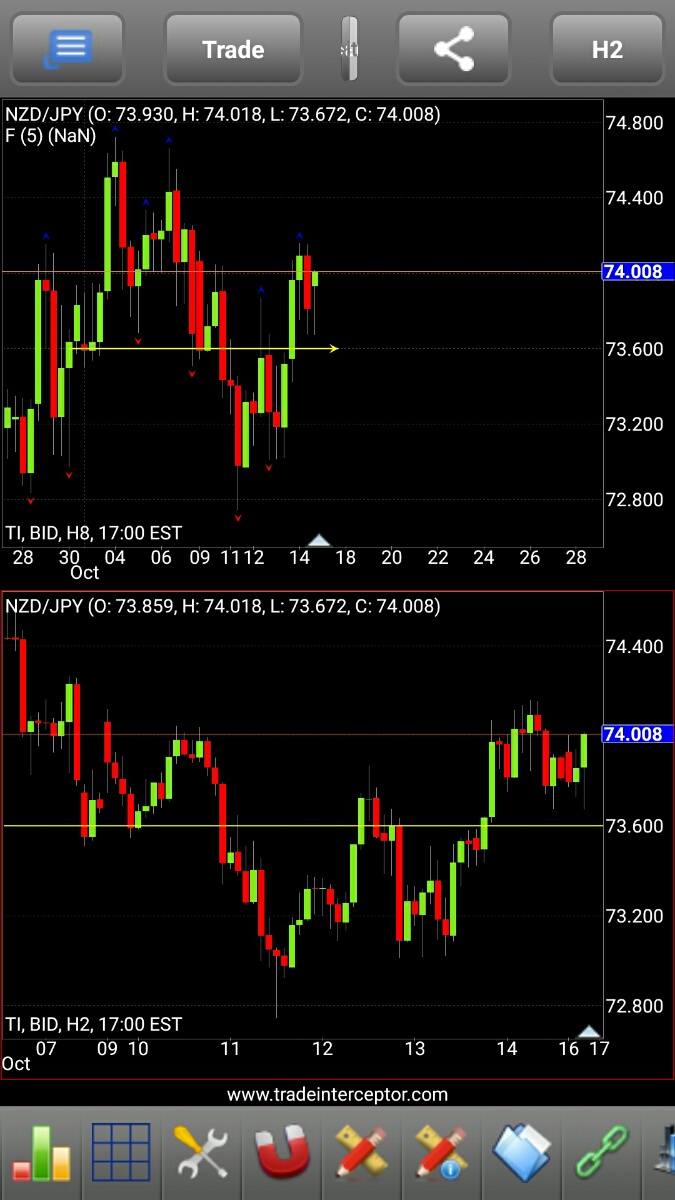
Task: Open the wrench and screwdriver settings
Action: point(201,1153)
